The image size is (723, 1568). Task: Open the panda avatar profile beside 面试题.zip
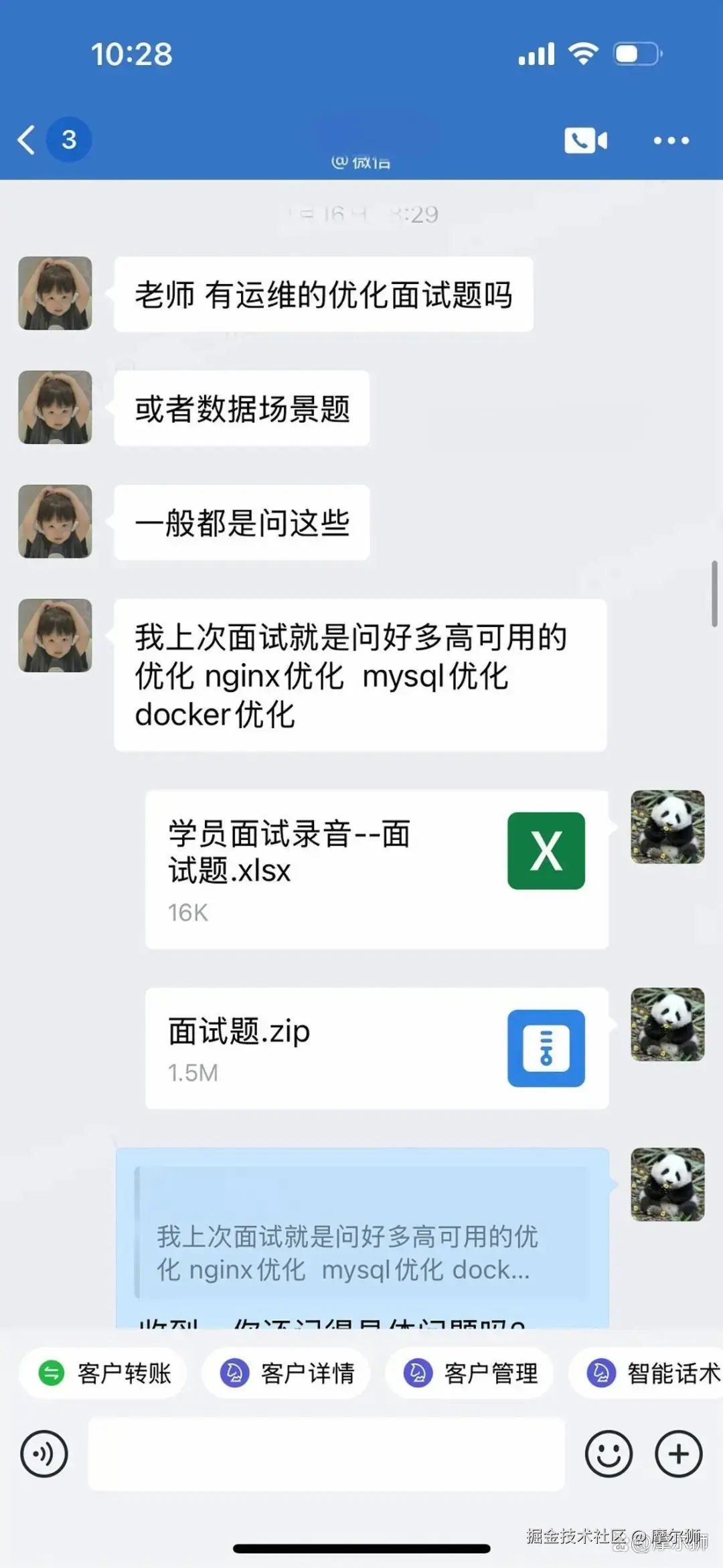click(x=667, y=1024)
